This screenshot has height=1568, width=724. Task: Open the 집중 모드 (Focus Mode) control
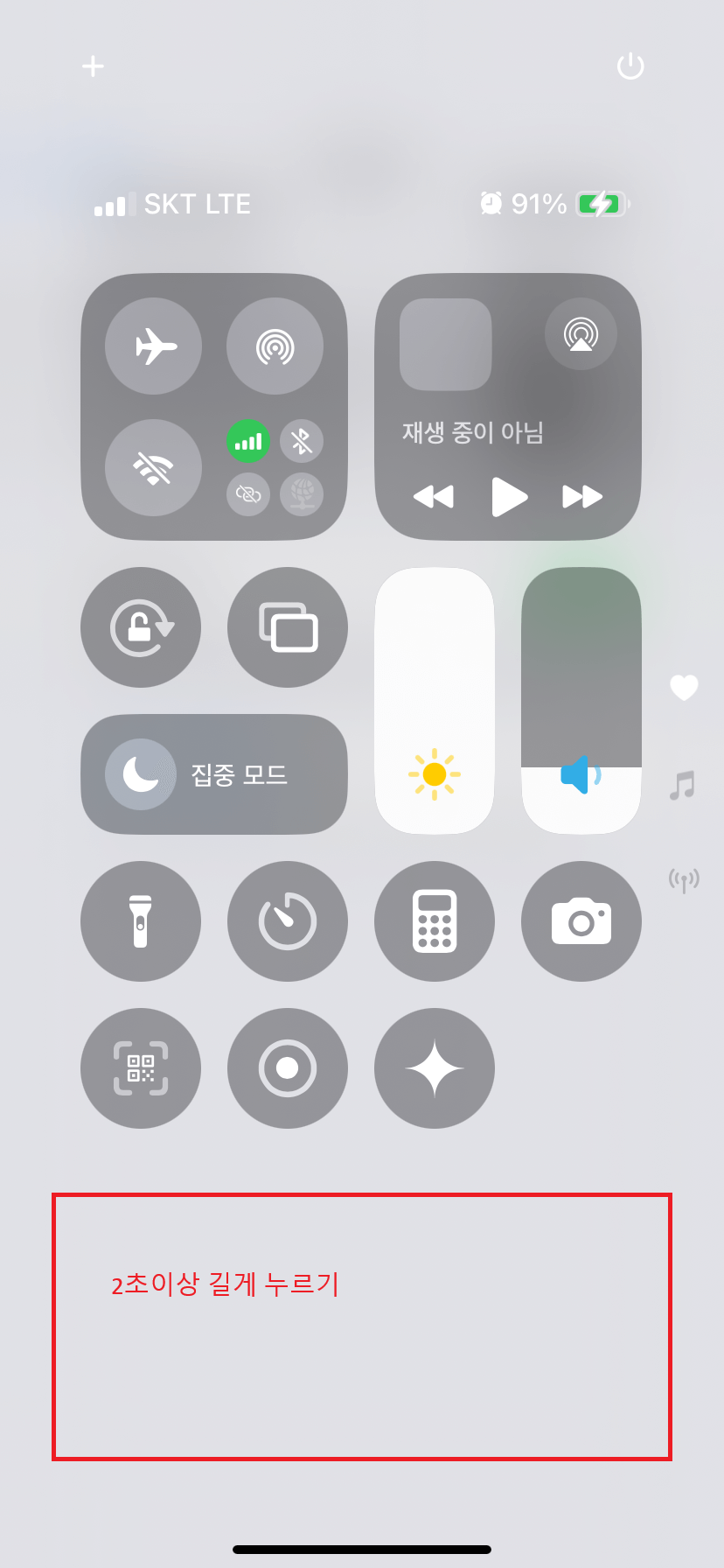213,773
